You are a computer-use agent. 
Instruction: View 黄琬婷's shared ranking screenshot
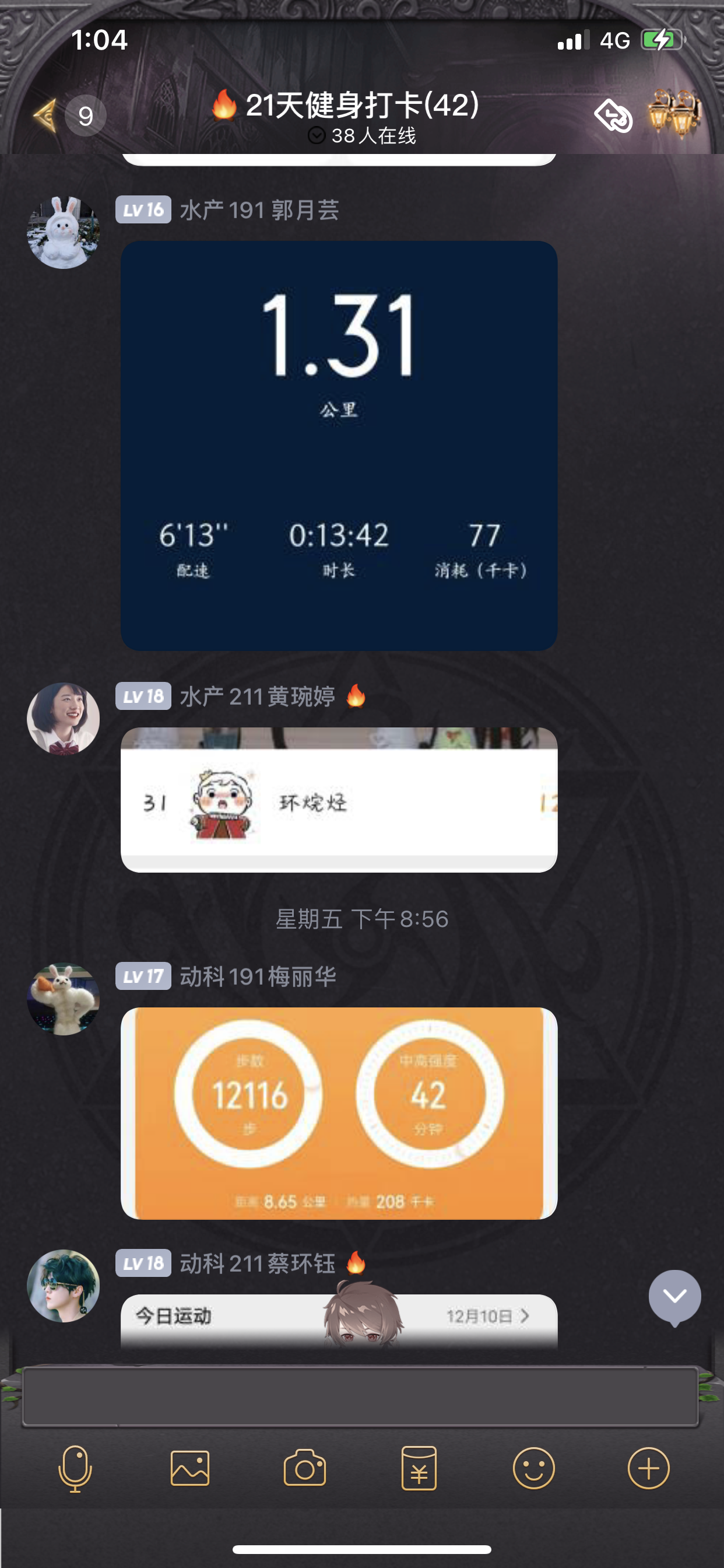pyautogui.click(x=339, y=800)
